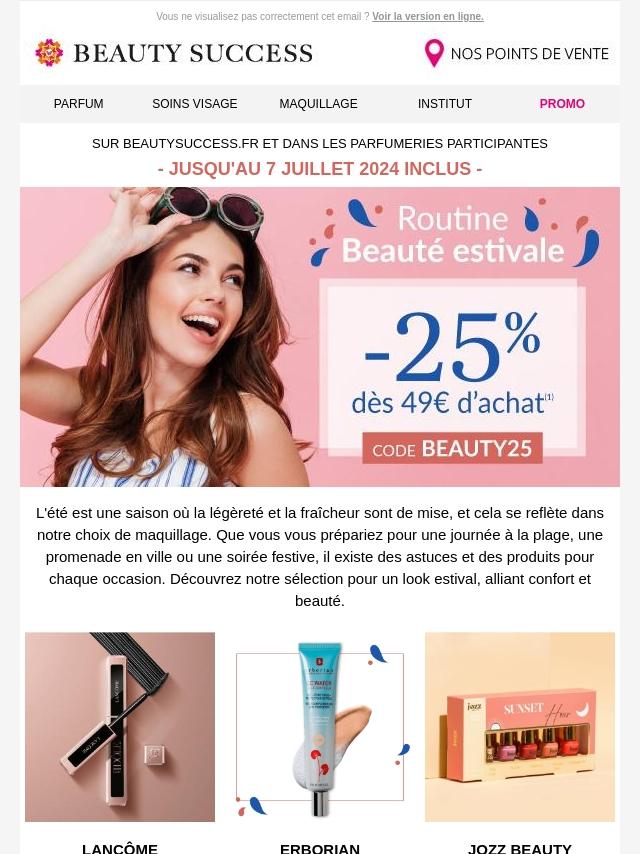The width and height of the screenshot is (640, 854).
Task: Select the Maquillage menu item
Action: click(318, 104)
